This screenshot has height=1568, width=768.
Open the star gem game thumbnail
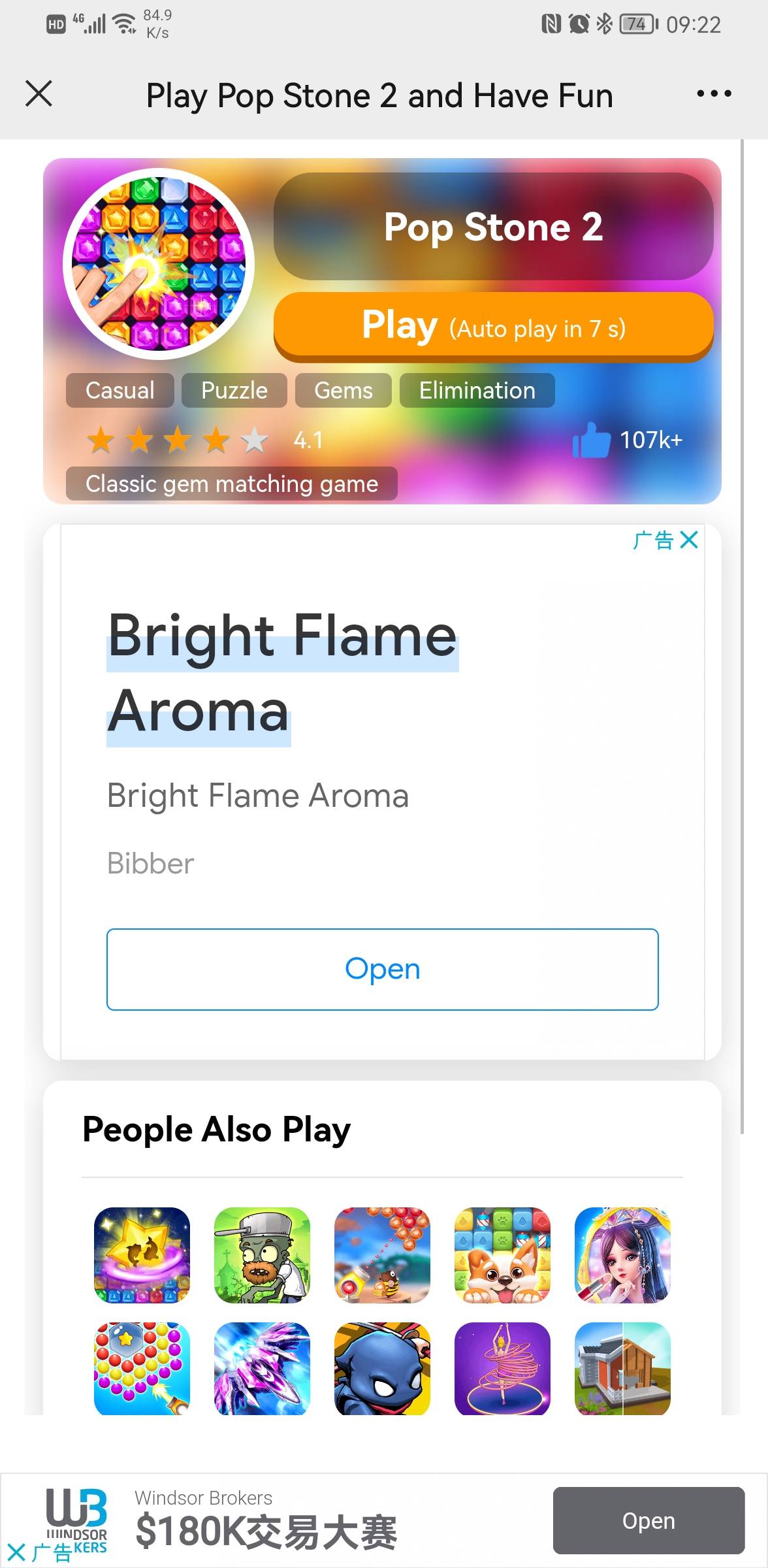click(142, 1255)
